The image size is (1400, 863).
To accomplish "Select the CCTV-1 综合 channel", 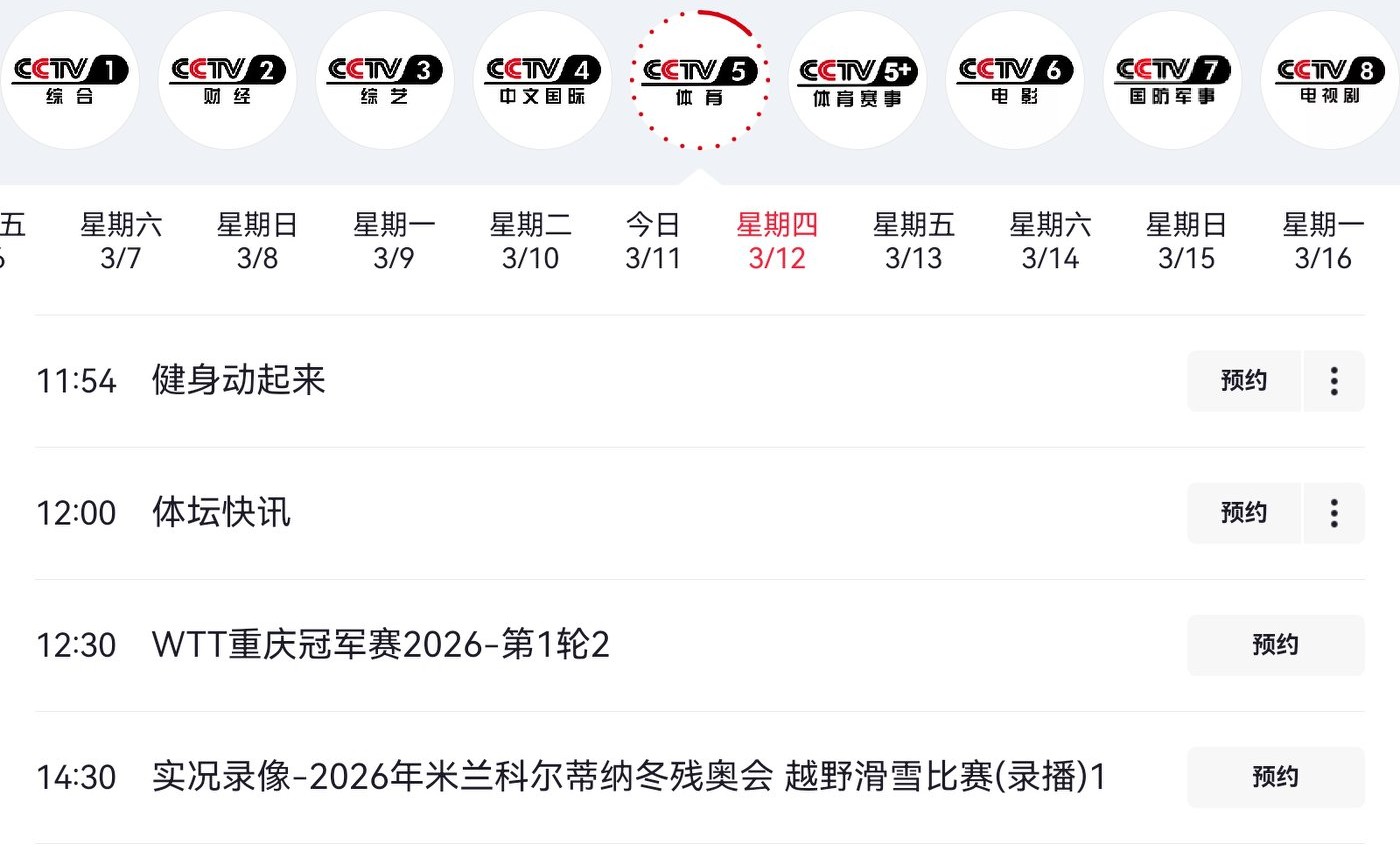I will pyautogui.click(x=70, y=80).
